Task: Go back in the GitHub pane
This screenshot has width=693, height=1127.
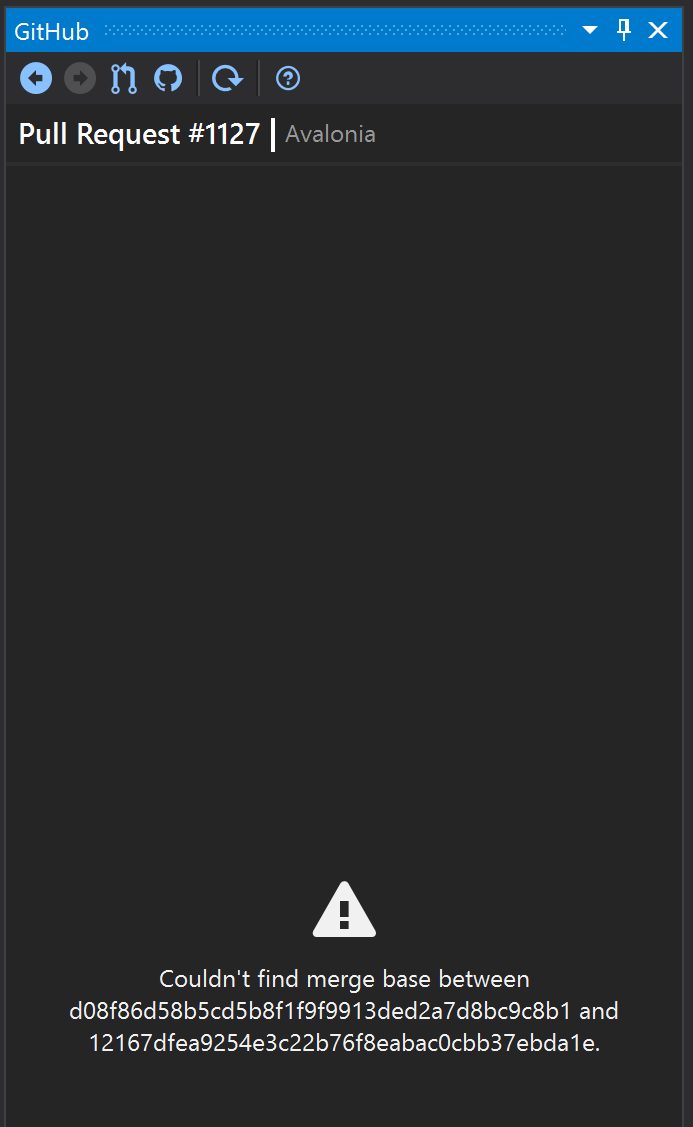Action: point(36,78)
